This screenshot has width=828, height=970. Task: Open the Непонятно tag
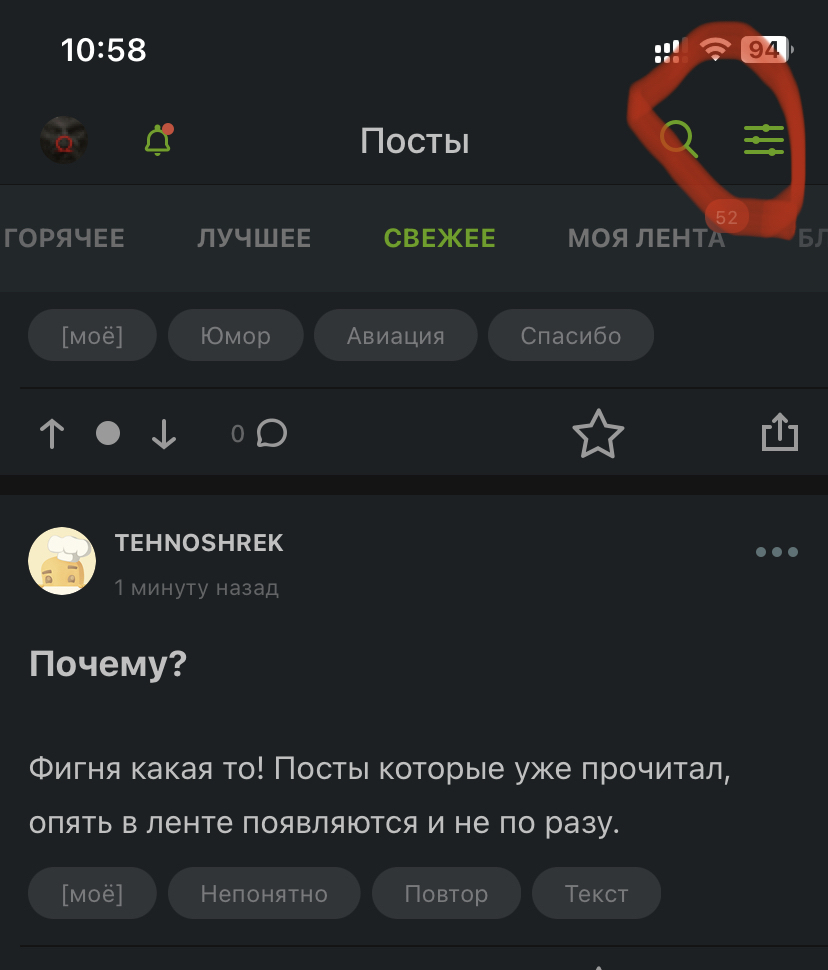point(263,893)
